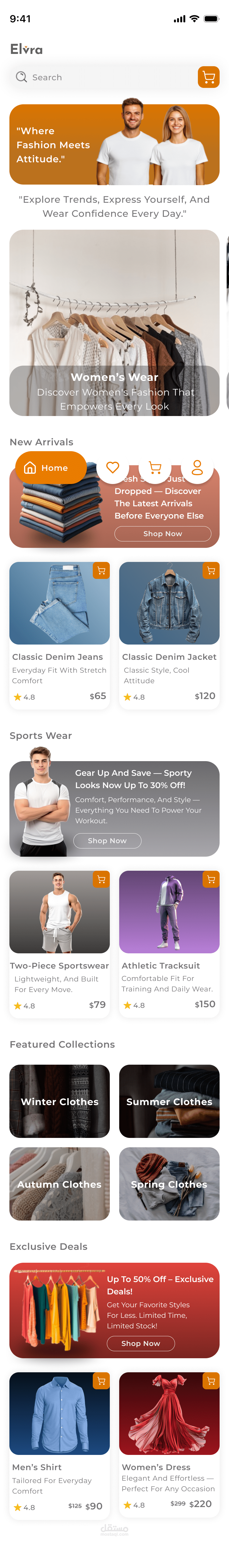Screen dimensions: 229x1568
Task: Open the Winter Clothes collection
Action: tap(59, 1101)
